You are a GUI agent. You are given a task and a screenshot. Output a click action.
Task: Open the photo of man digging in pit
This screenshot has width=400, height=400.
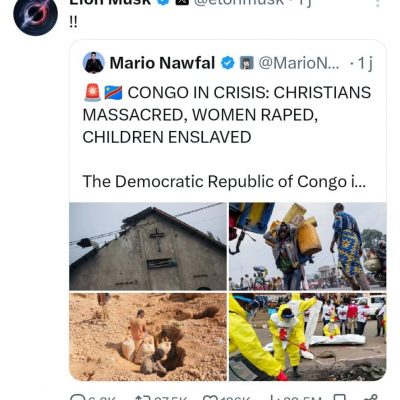click(148, 337)
